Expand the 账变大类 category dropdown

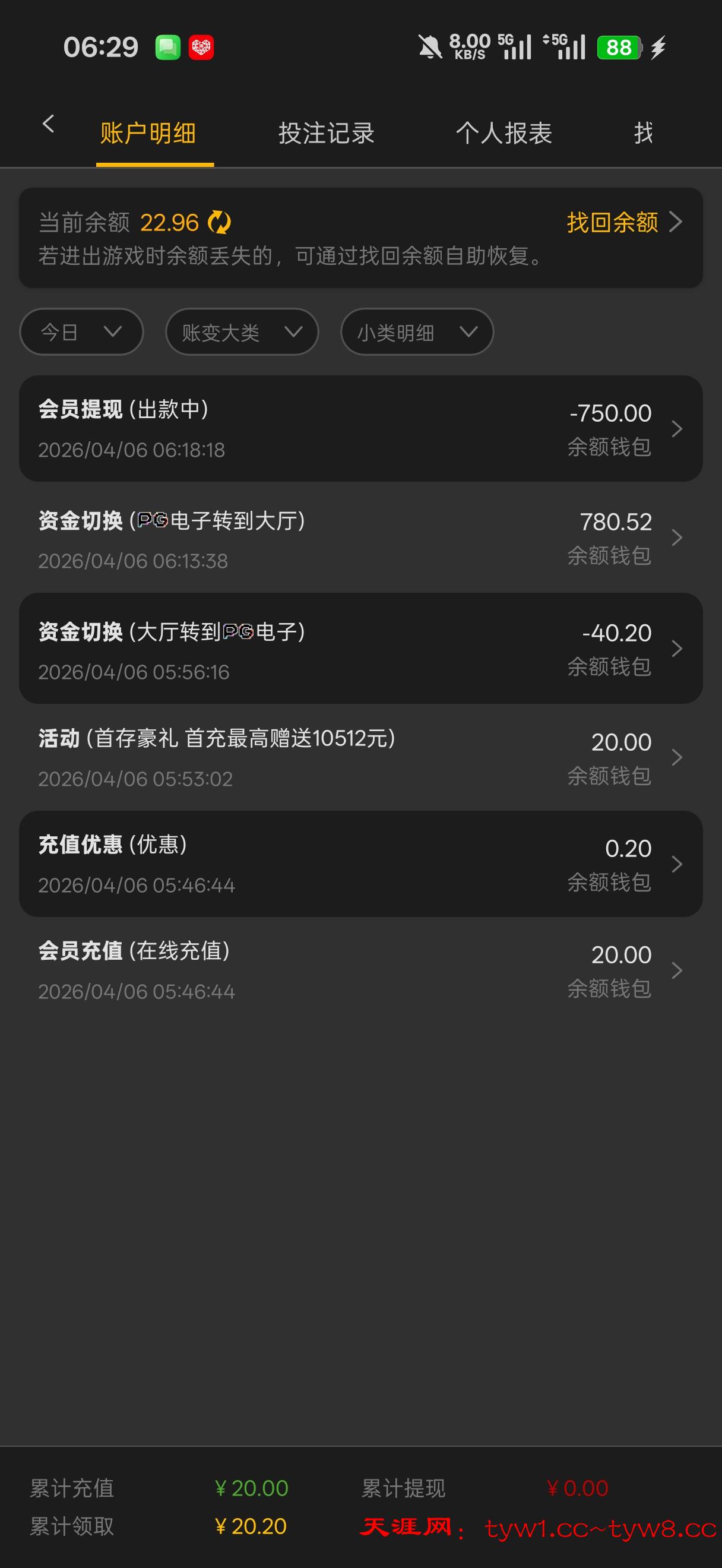point(241,332)
